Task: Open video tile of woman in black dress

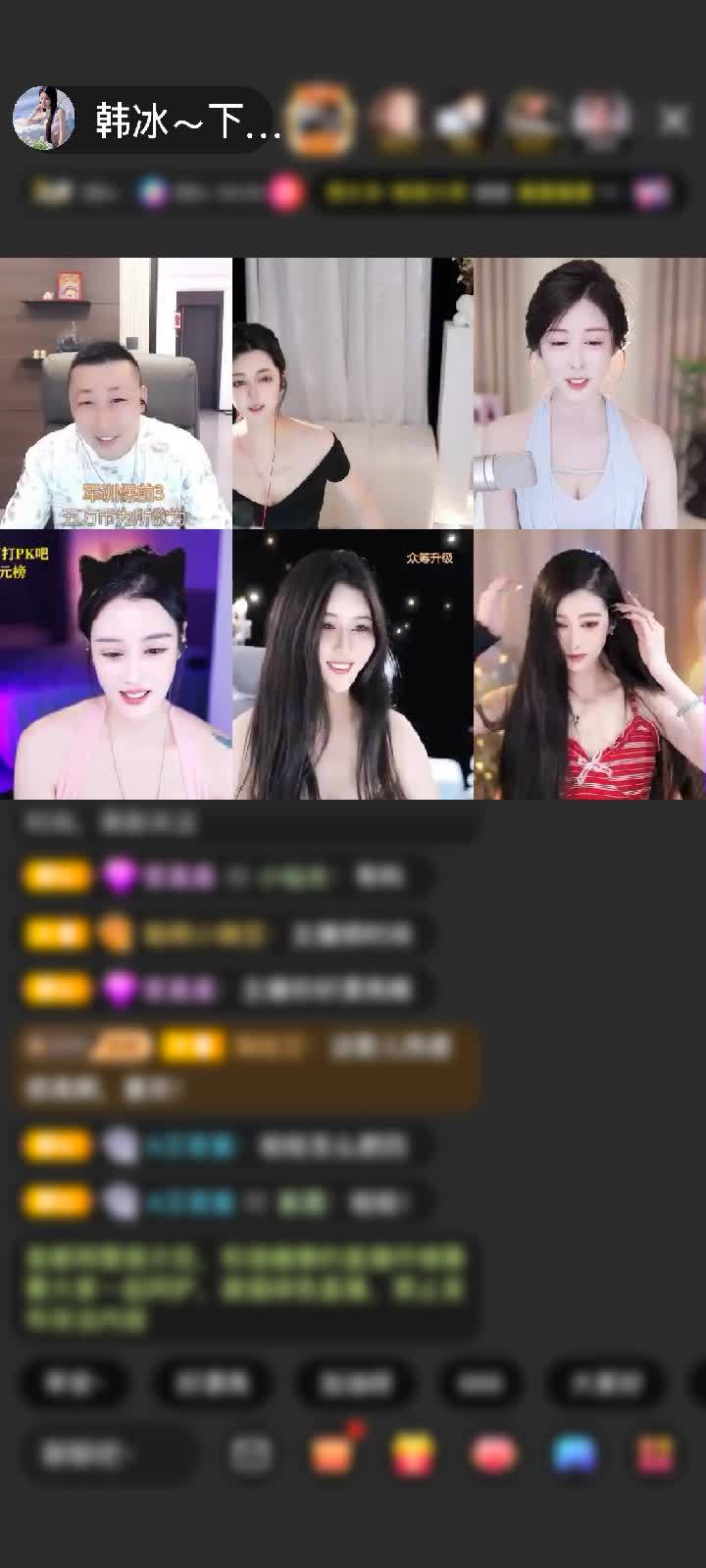Action: tap(353, 394)
